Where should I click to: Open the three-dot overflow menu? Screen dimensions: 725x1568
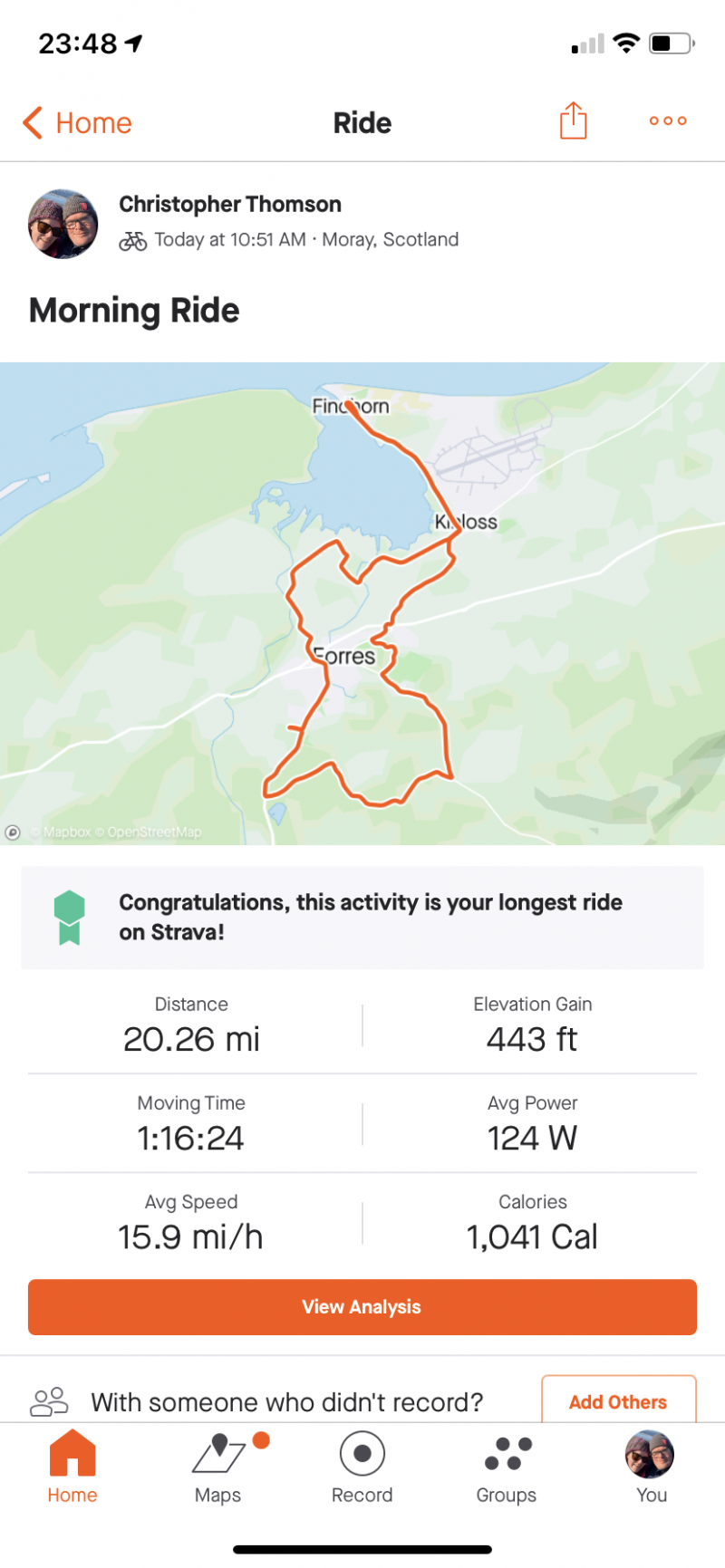[x=668, y=120]
